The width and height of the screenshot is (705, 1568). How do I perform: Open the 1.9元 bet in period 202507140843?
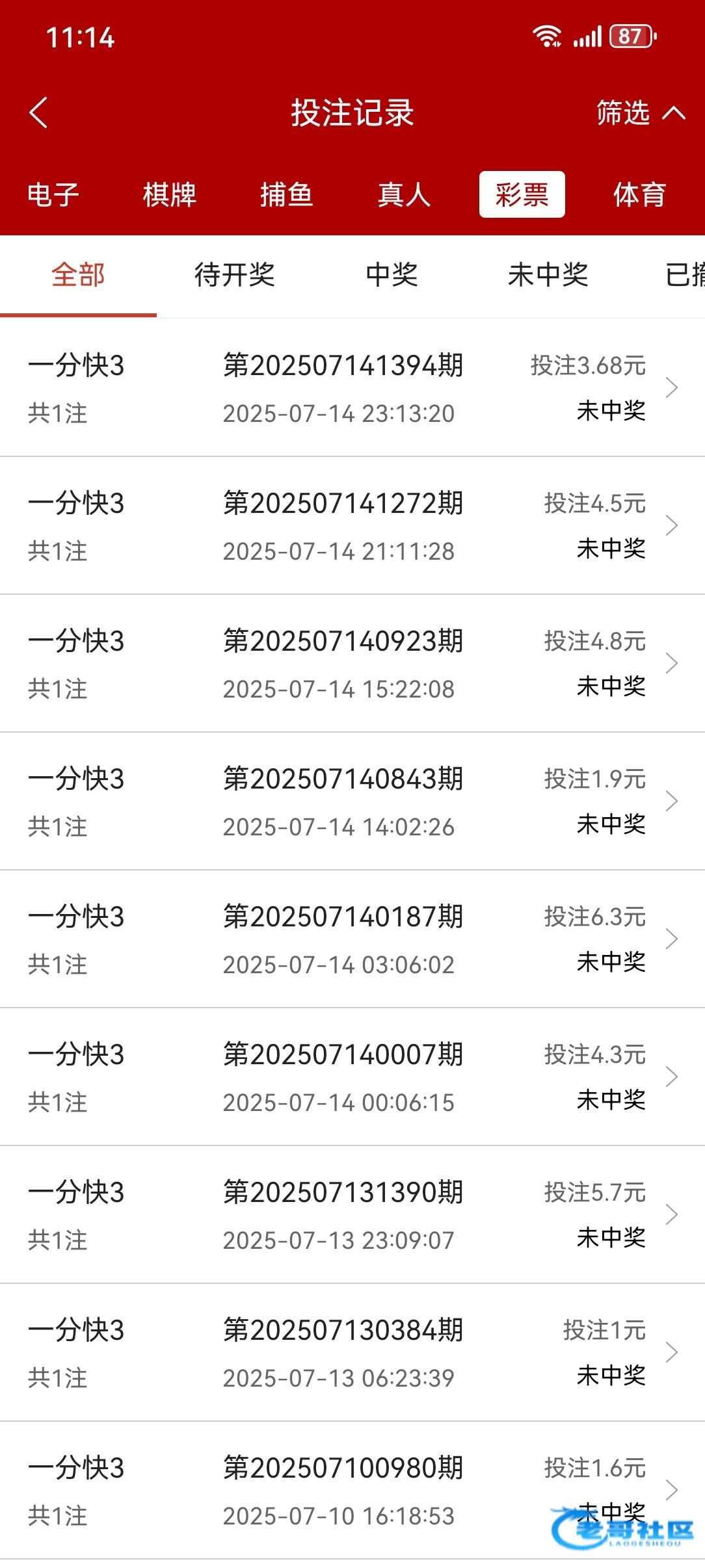352,802
